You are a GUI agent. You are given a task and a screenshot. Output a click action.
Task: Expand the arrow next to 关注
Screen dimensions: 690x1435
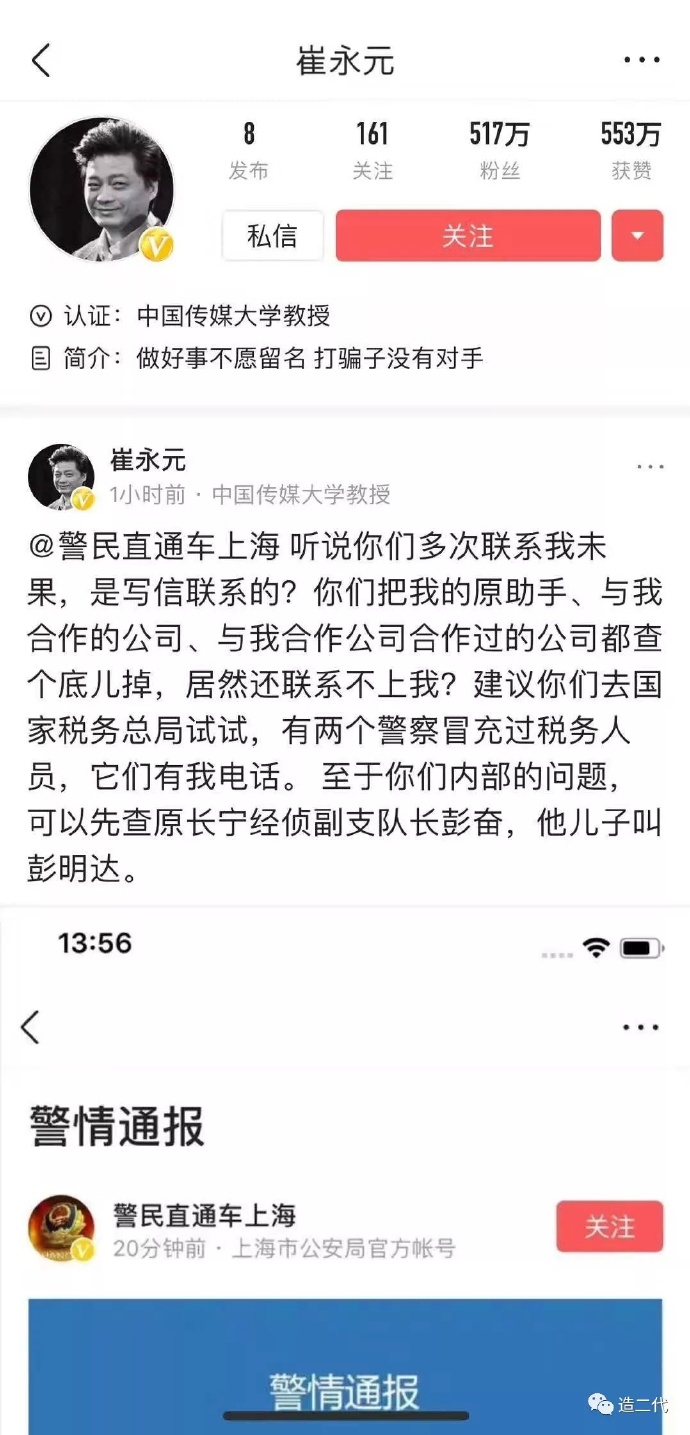click(x=637, y=236)
